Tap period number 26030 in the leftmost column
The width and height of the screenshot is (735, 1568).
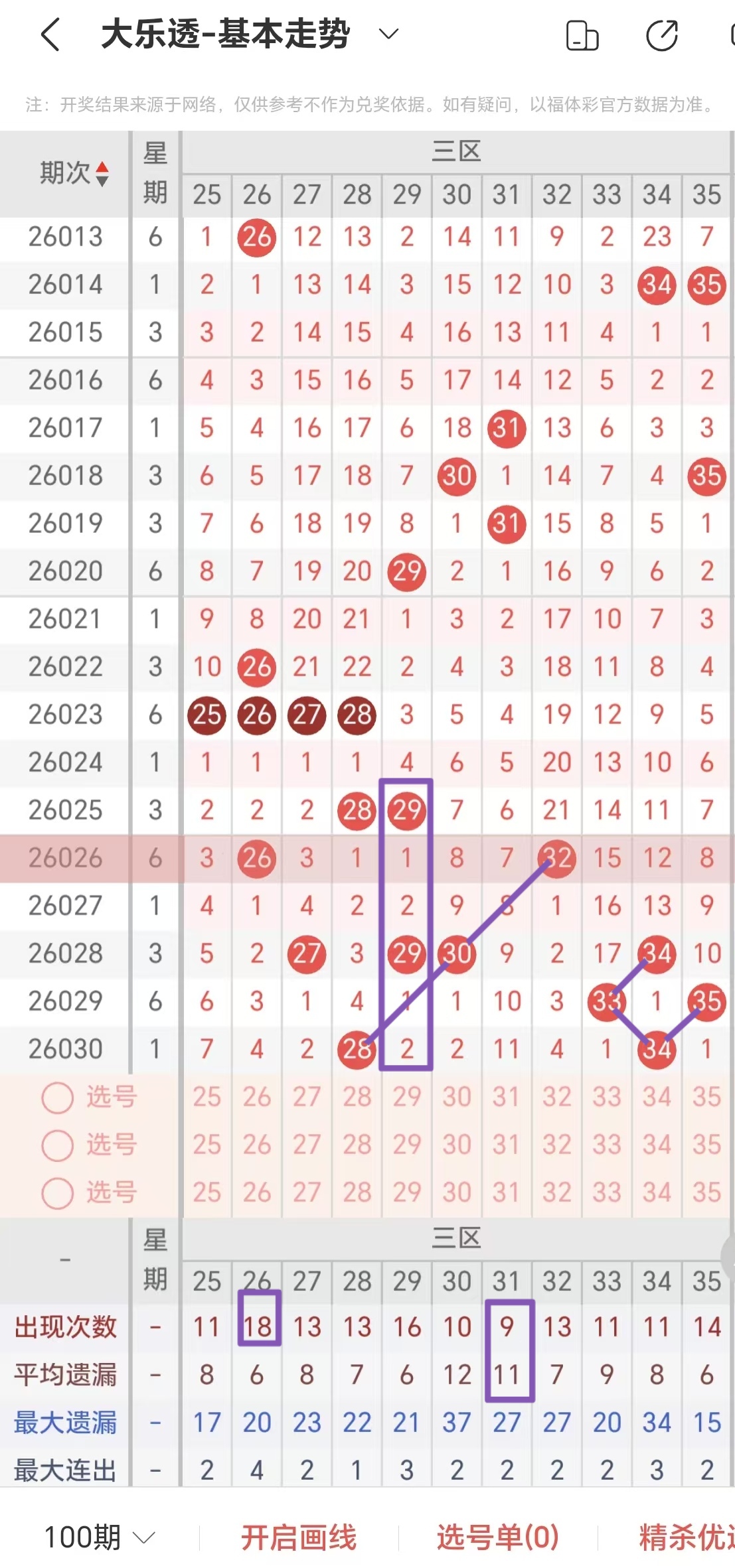point(66,1048)
